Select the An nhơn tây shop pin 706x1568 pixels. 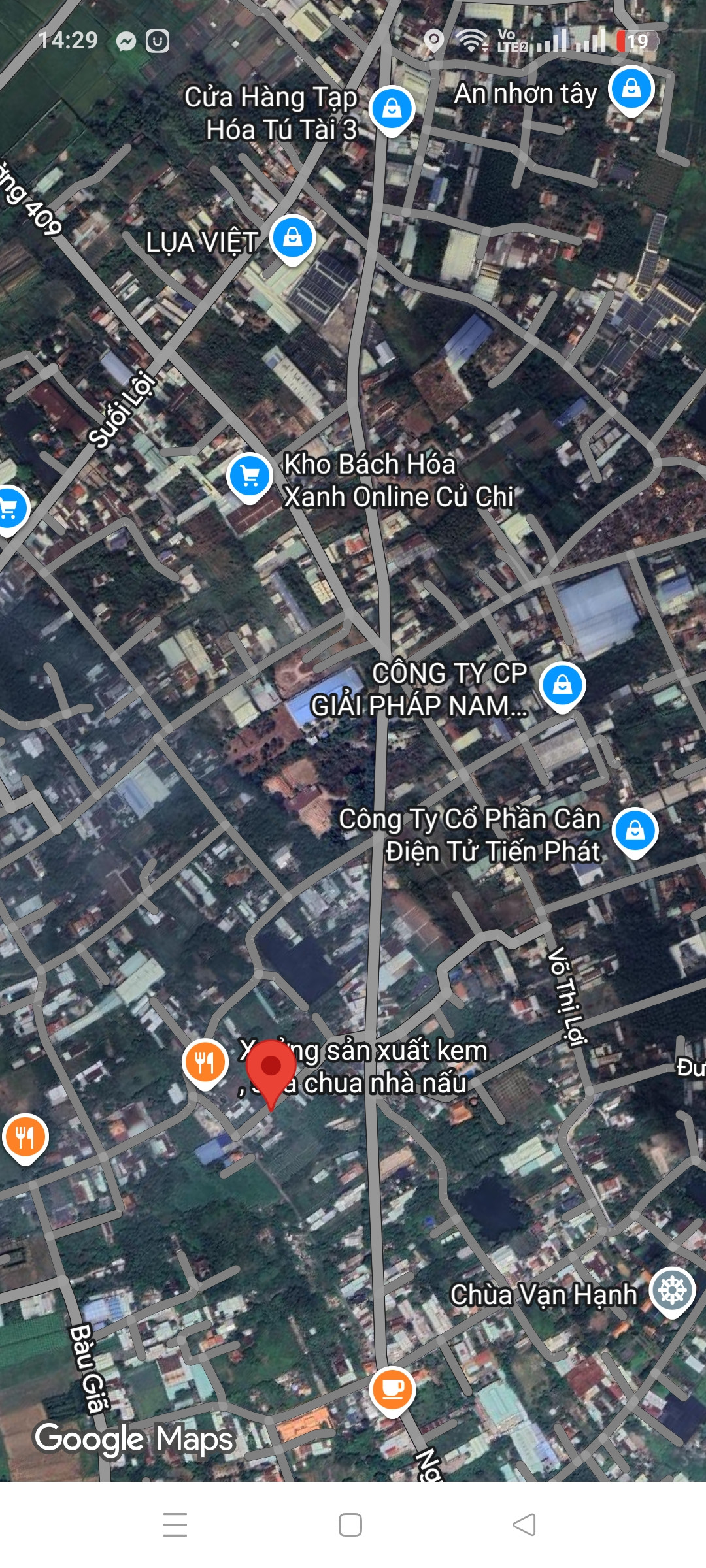coord(631,90)
